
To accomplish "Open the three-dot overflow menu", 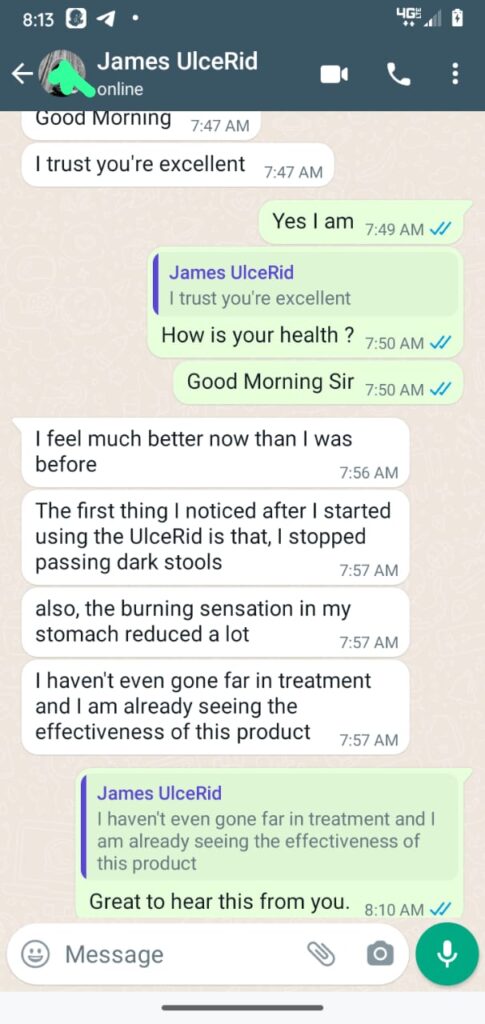I will (x=455, y=74).
